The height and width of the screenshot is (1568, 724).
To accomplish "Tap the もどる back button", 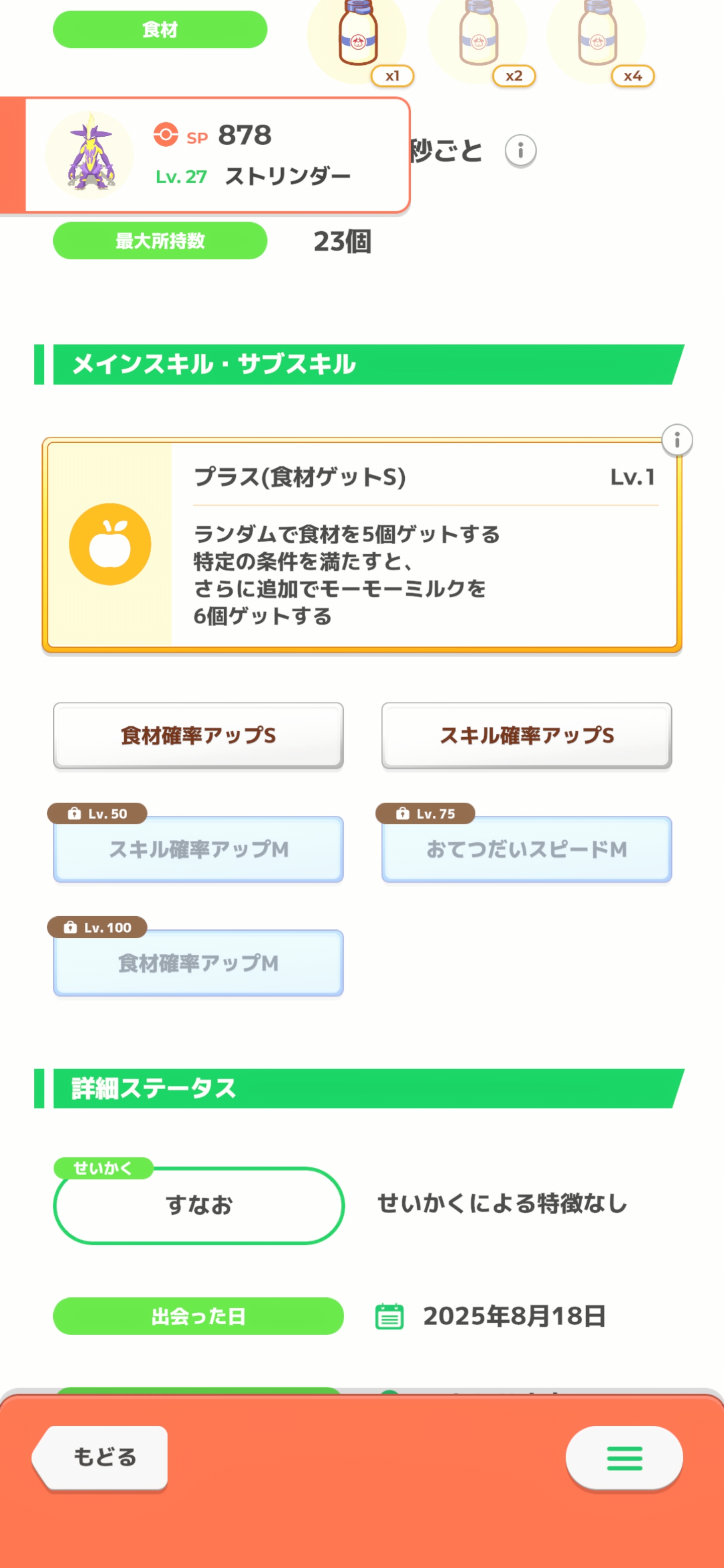I will coord(101,1457).
